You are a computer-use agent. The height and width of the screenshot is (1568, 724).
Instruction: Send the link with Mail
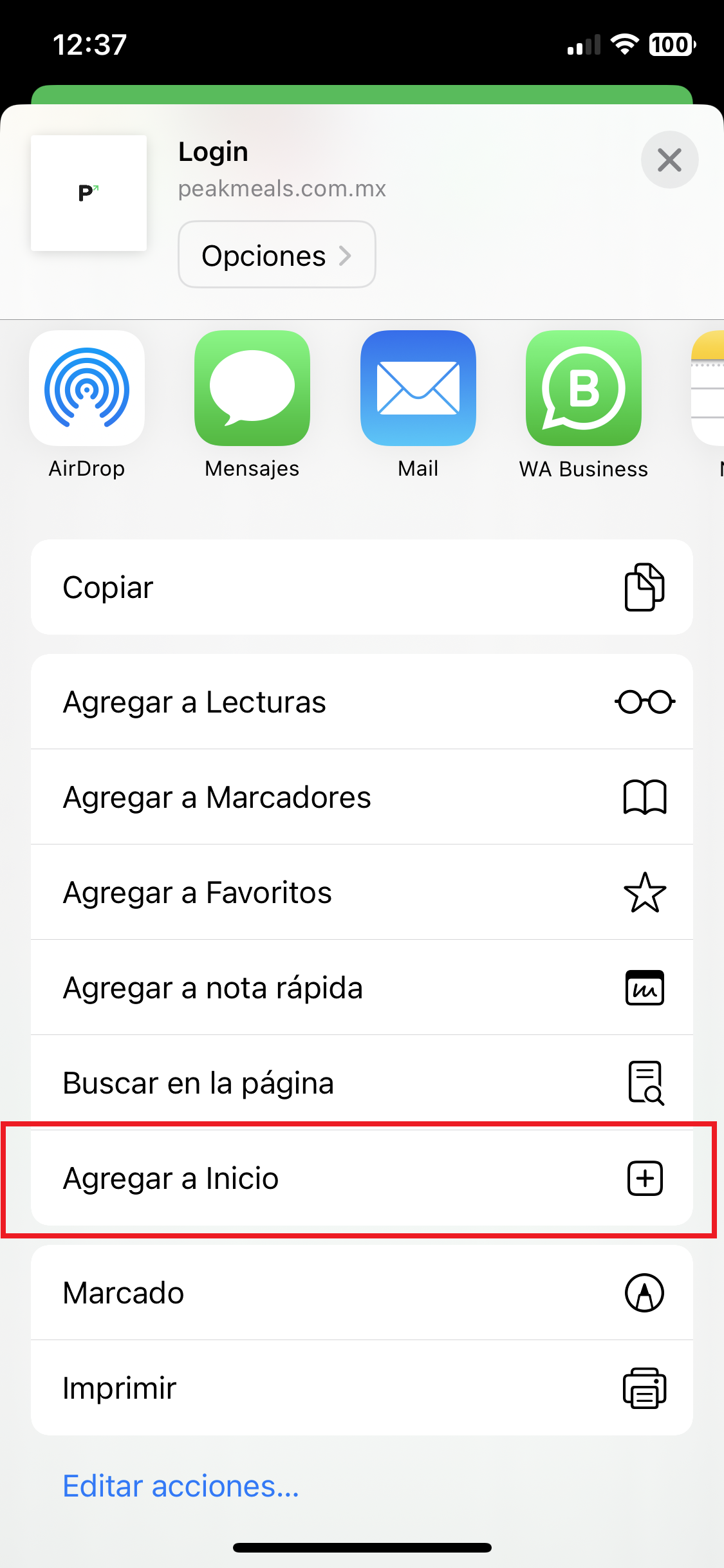pyautogui.click(x=418, y=405)
